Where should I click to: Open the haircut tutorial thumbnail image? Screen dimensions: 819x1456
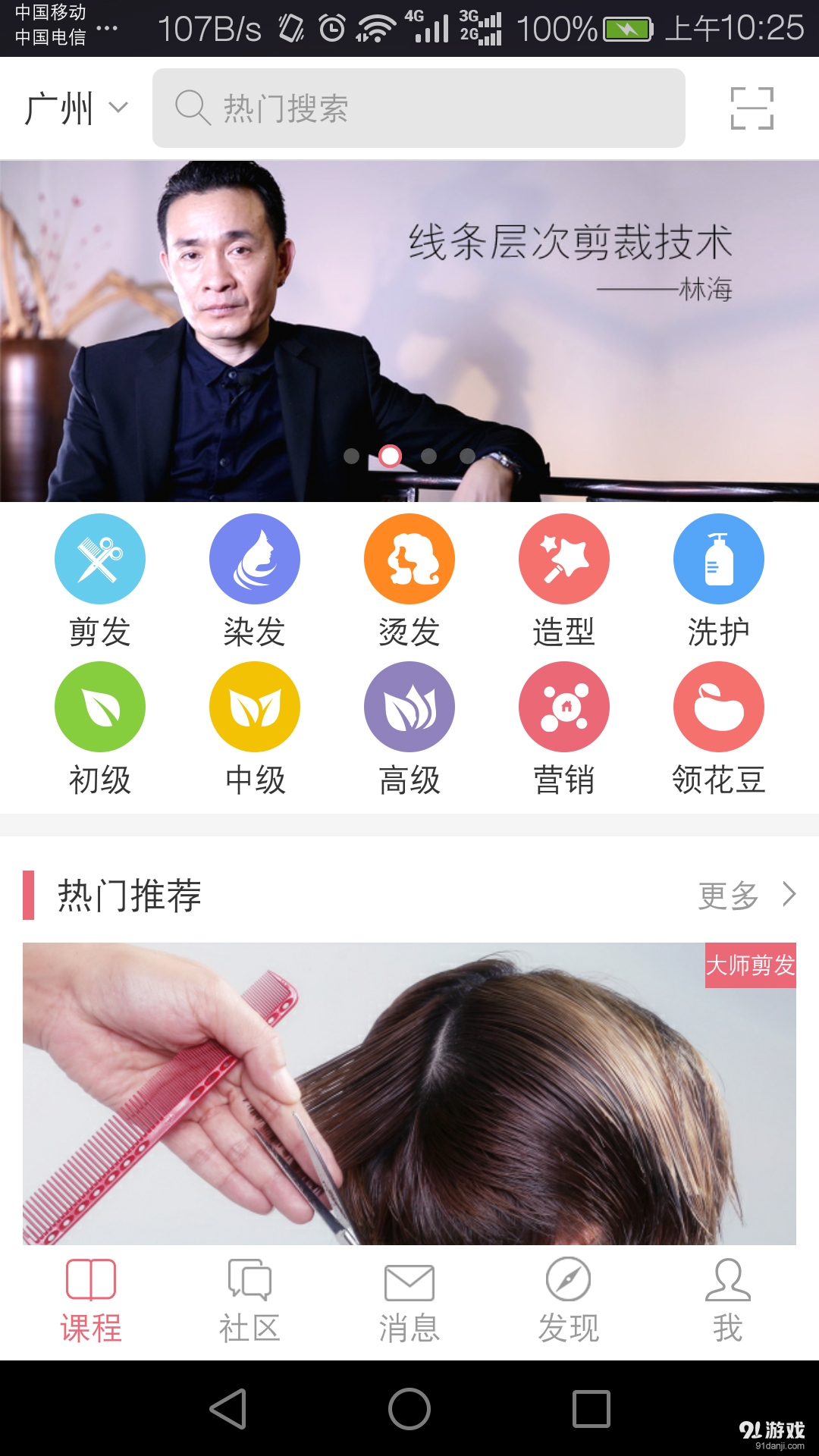point(409,1100)
